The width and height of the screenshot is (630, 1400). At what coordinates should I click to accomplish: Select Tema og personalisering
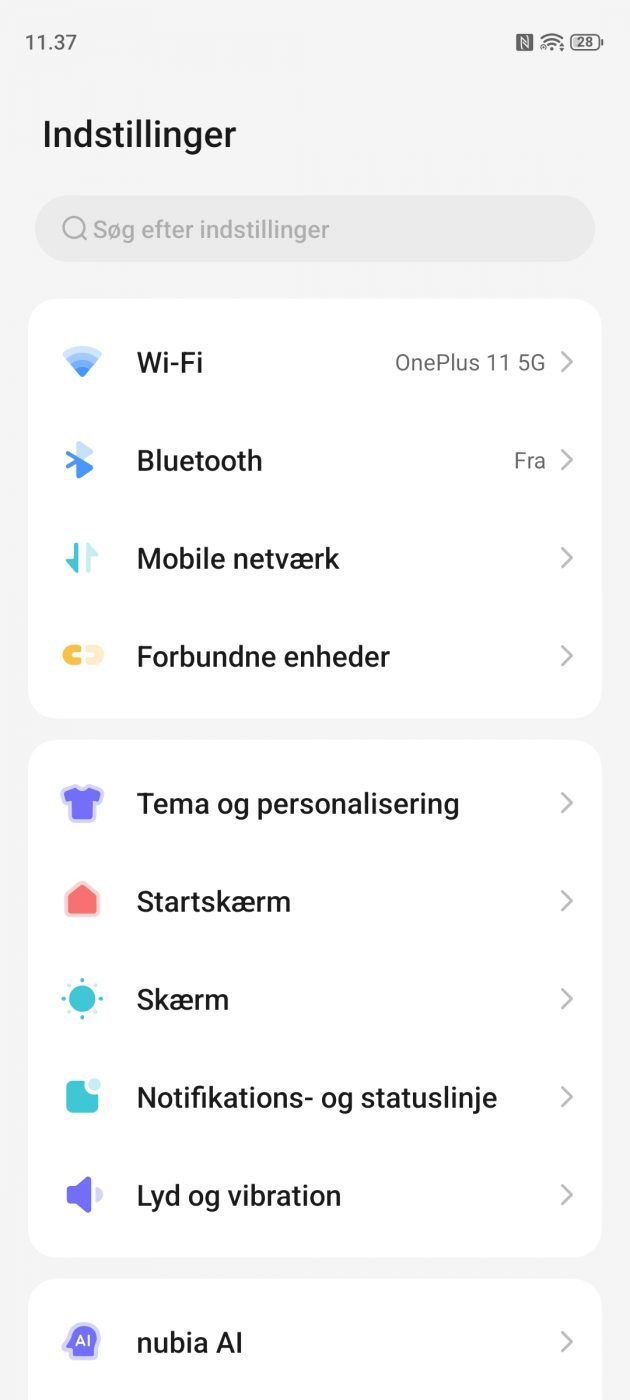coord(314,803)
